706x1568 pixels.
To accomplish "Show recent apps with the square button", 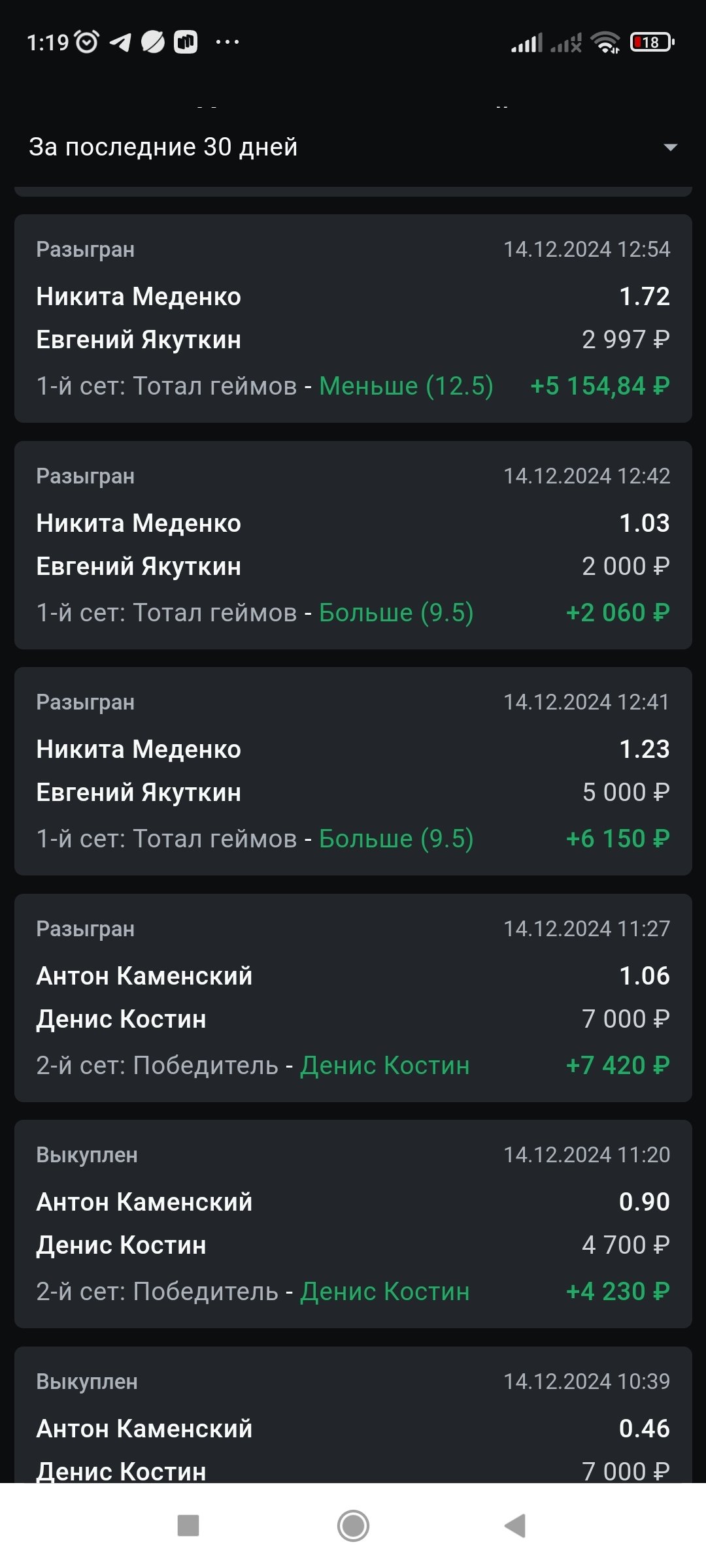I will pos(188,1526).
